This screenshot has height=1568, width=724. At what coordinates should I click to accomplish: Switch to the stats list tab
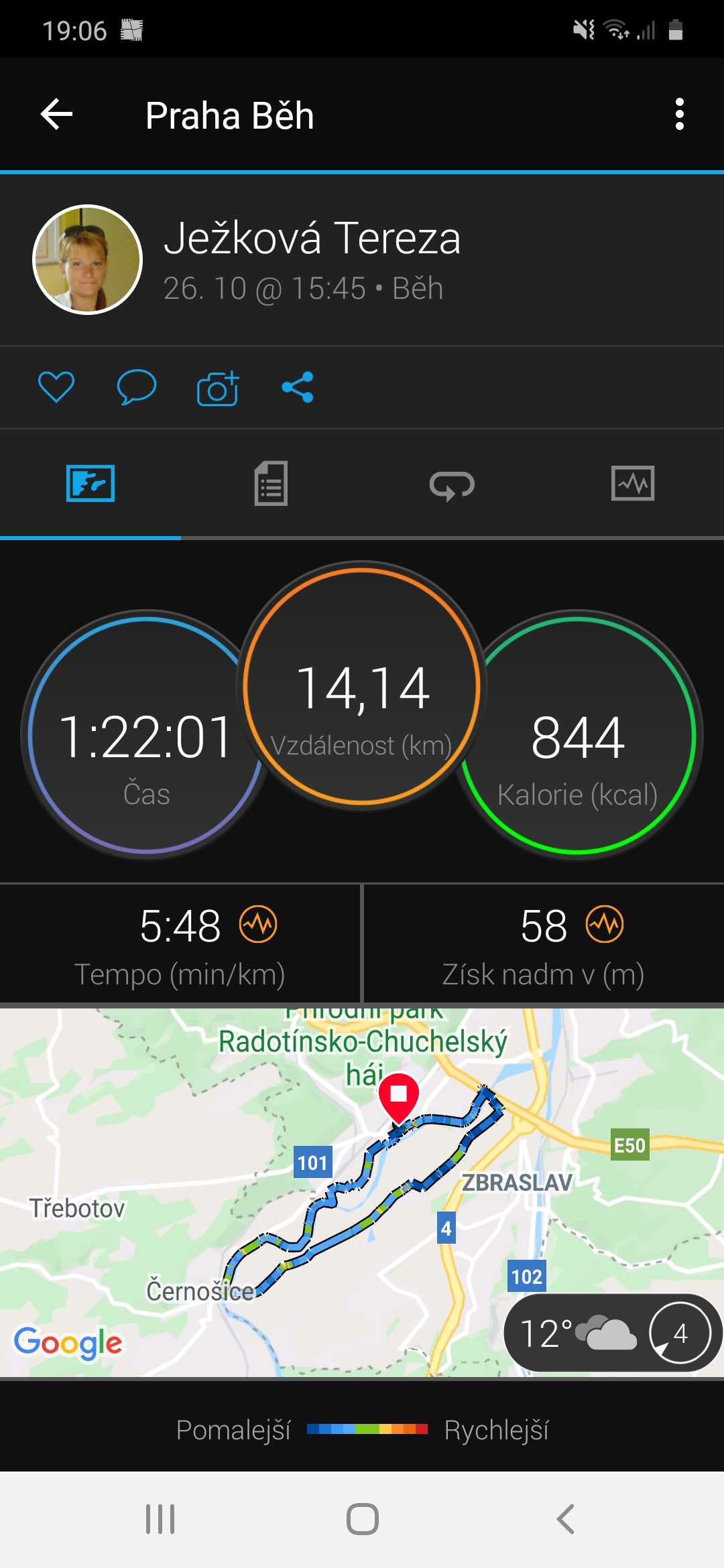pos(271,483)
